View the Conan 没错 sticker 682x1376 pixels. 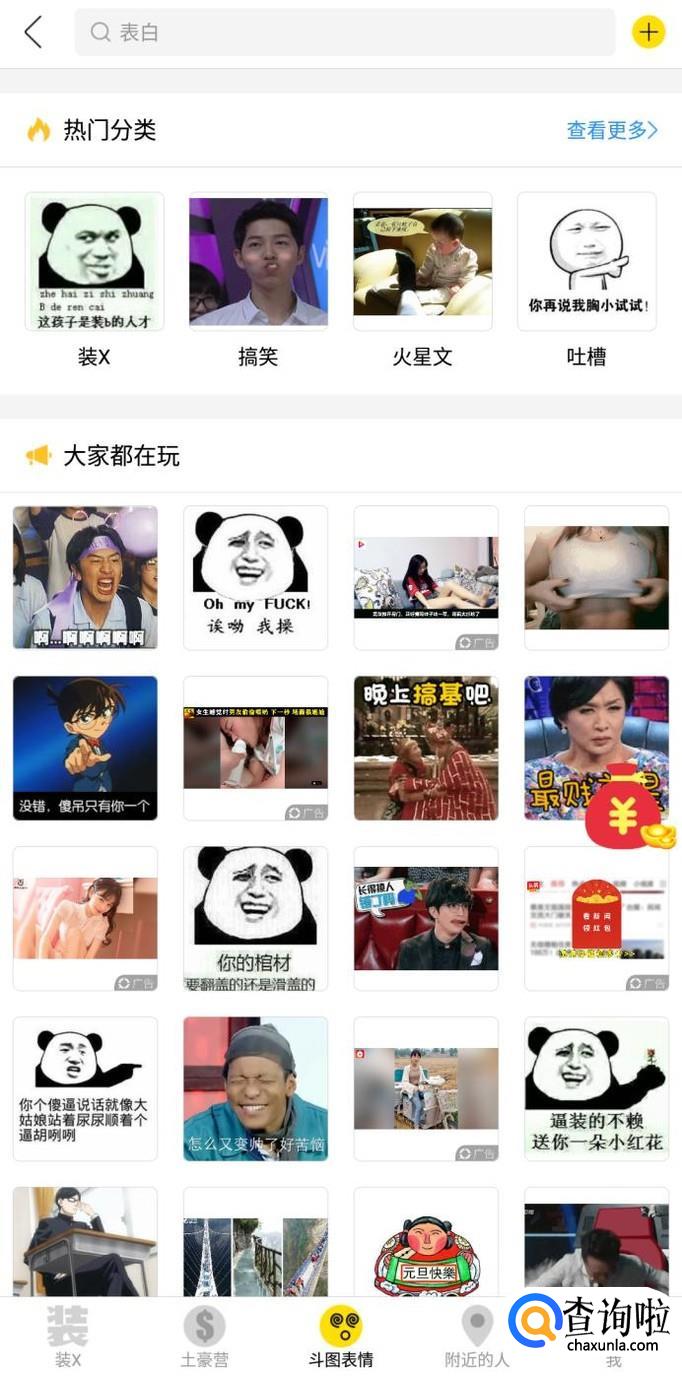[x=85, y=748]
